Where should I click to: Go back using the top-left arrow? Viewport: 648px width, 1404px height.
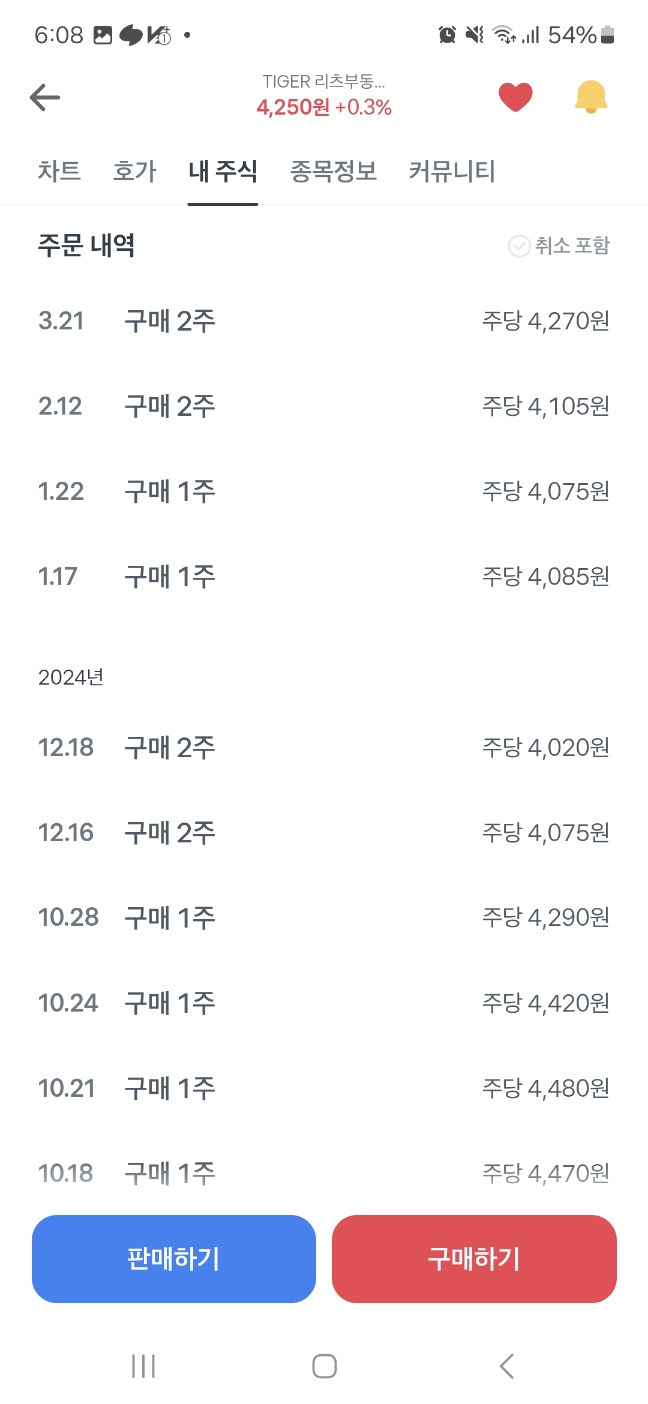point(45,97)
